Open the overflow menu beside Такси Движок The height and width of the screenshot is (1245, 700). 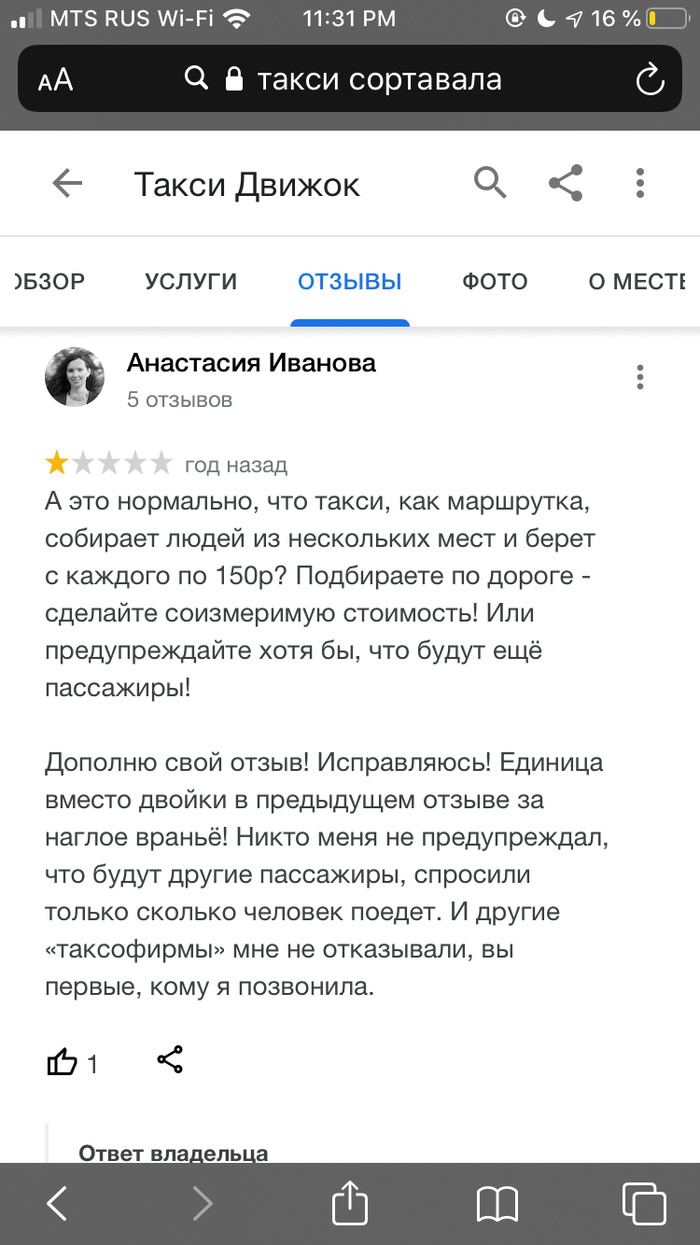pyautogui.click(x=640, y=183)
